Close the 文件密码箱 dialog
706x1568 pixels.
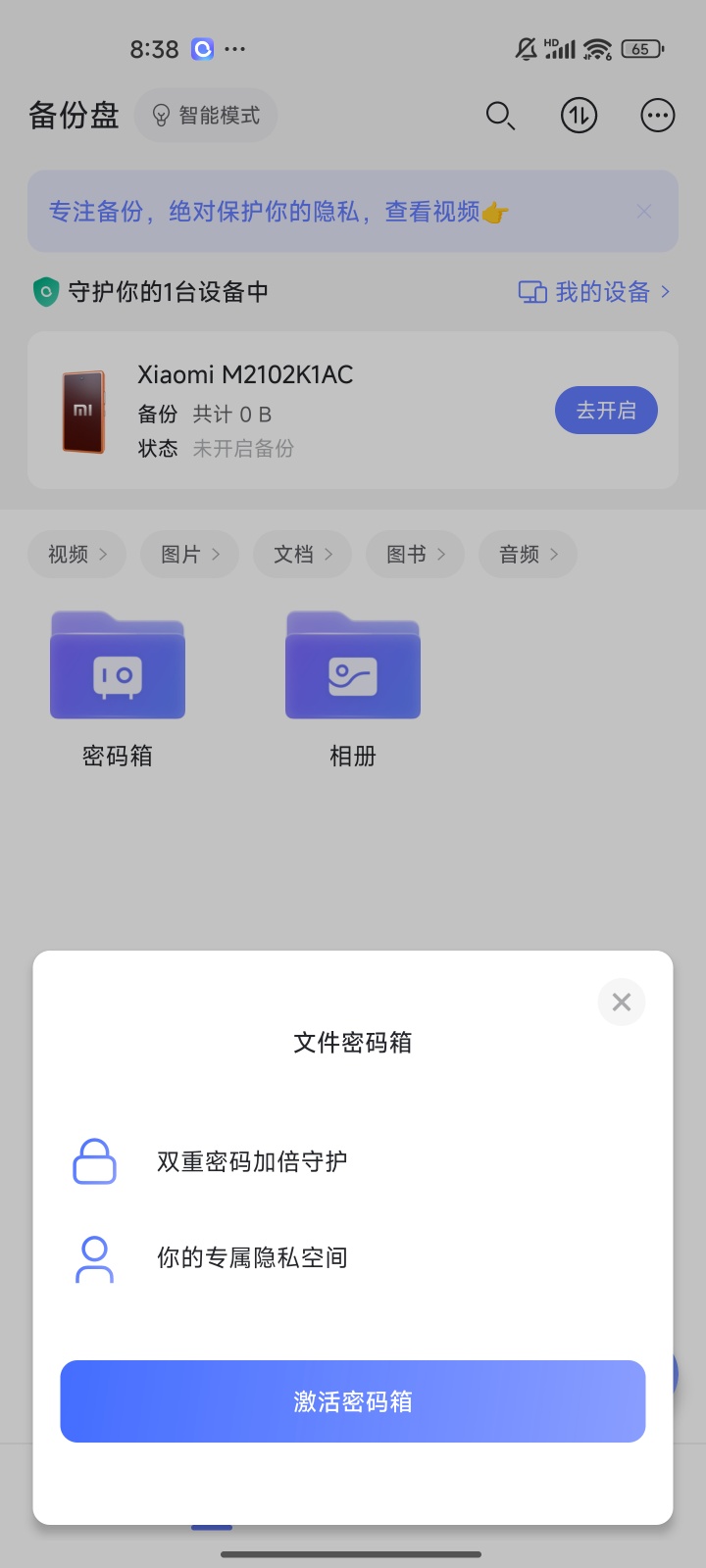point(621,1002)
